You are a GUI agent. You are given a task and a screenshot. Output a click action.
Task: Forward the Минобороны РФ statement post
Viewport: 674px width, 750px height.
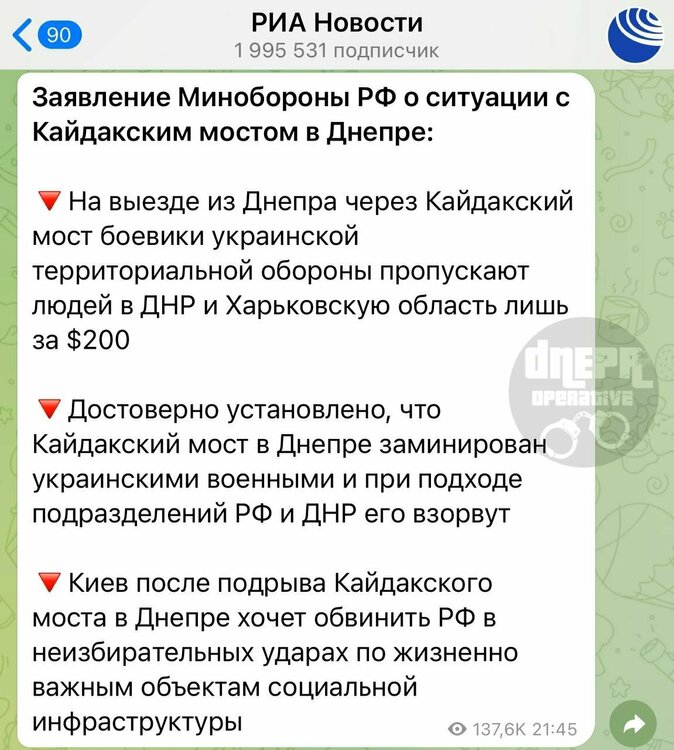pos(632,724)
